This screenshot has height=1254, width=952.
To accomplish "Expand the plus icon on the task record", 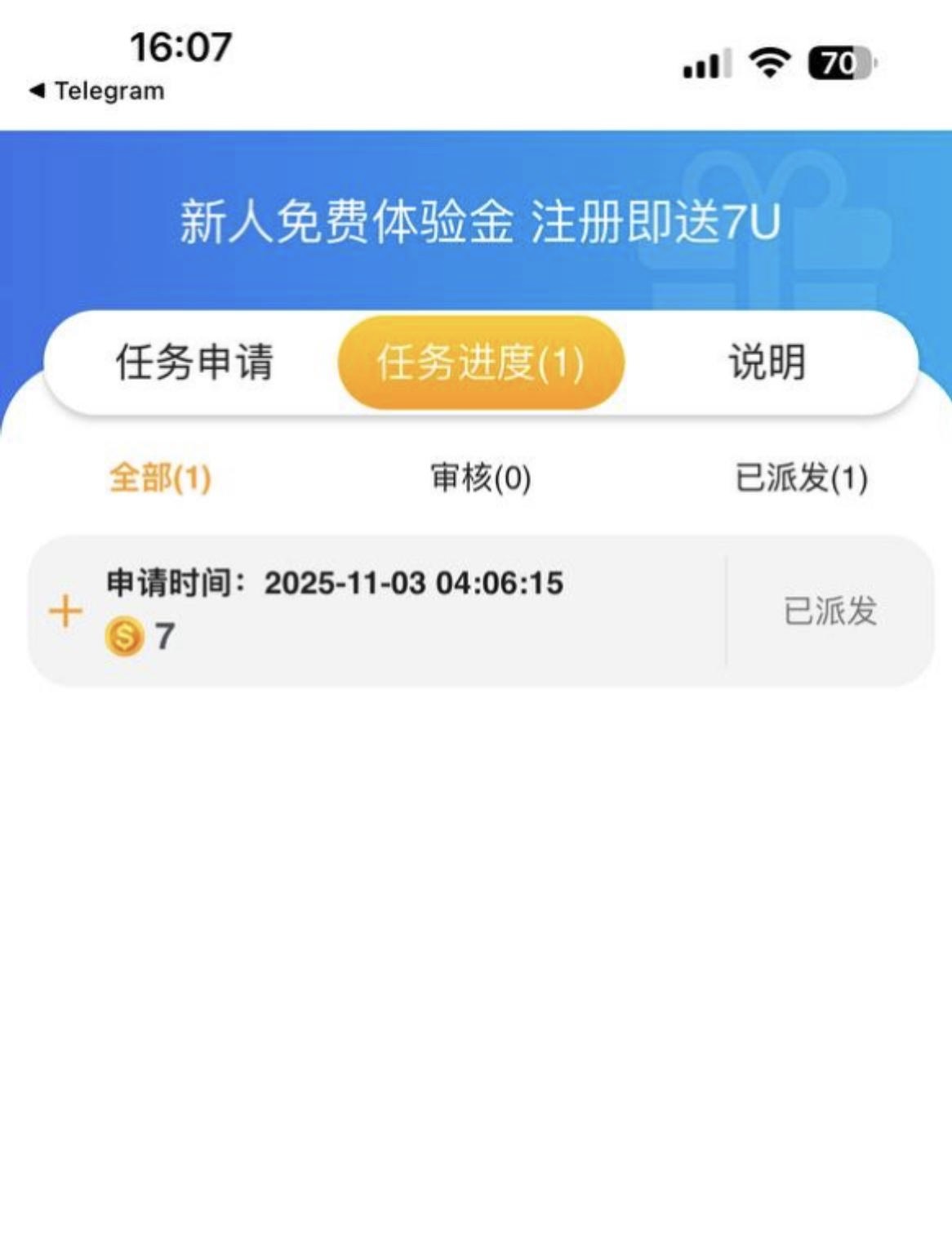I will (65, 611).
